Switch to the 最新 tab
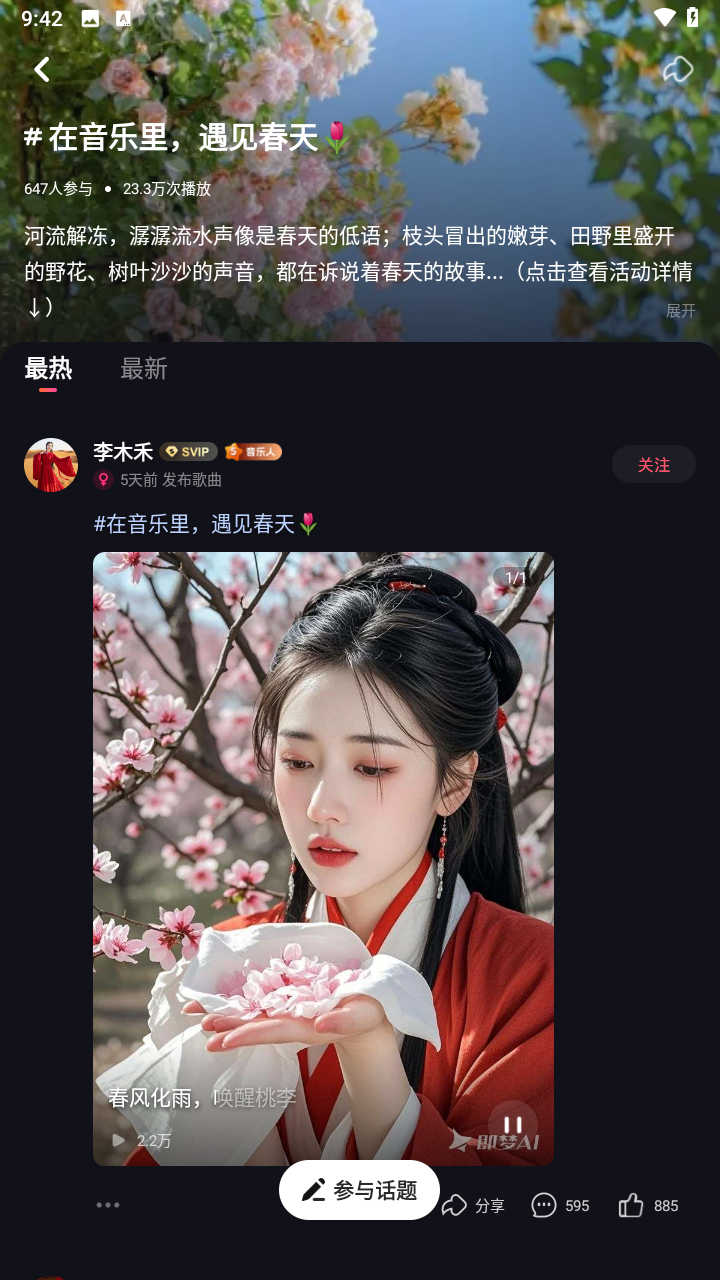The width and height of the screenshot is (720, 1280). [143, 369]
